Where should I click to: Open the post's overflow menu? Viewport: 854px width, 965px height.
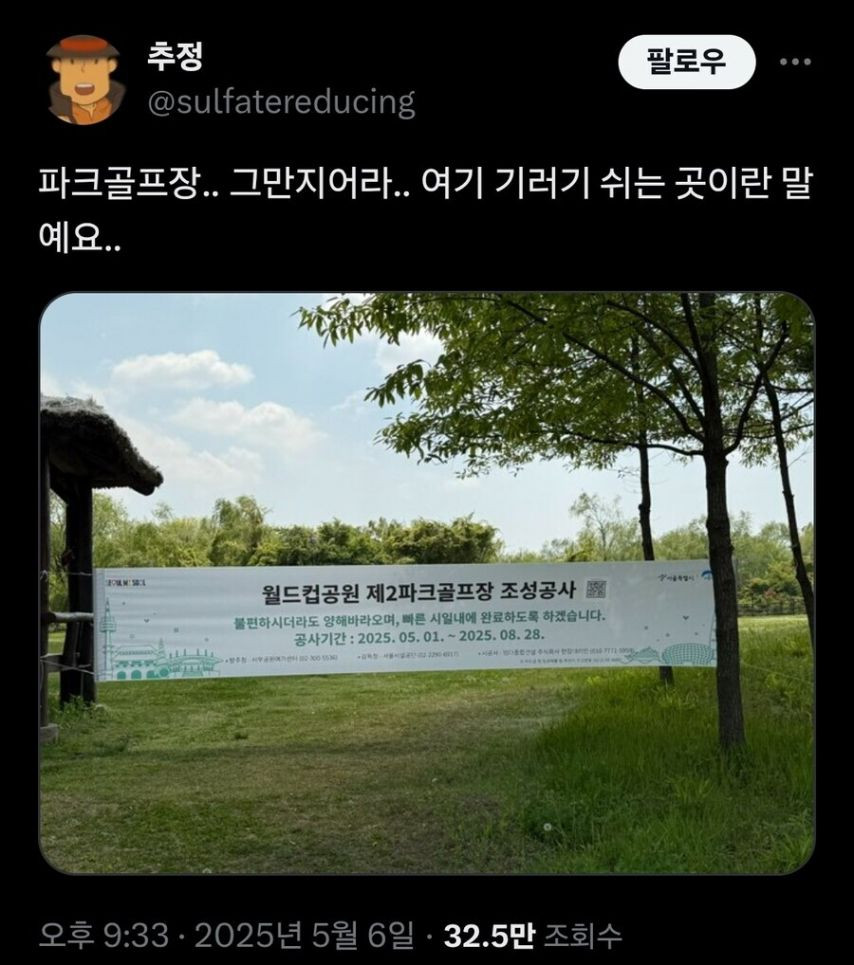pyautogui.click(x=795, y=62)
